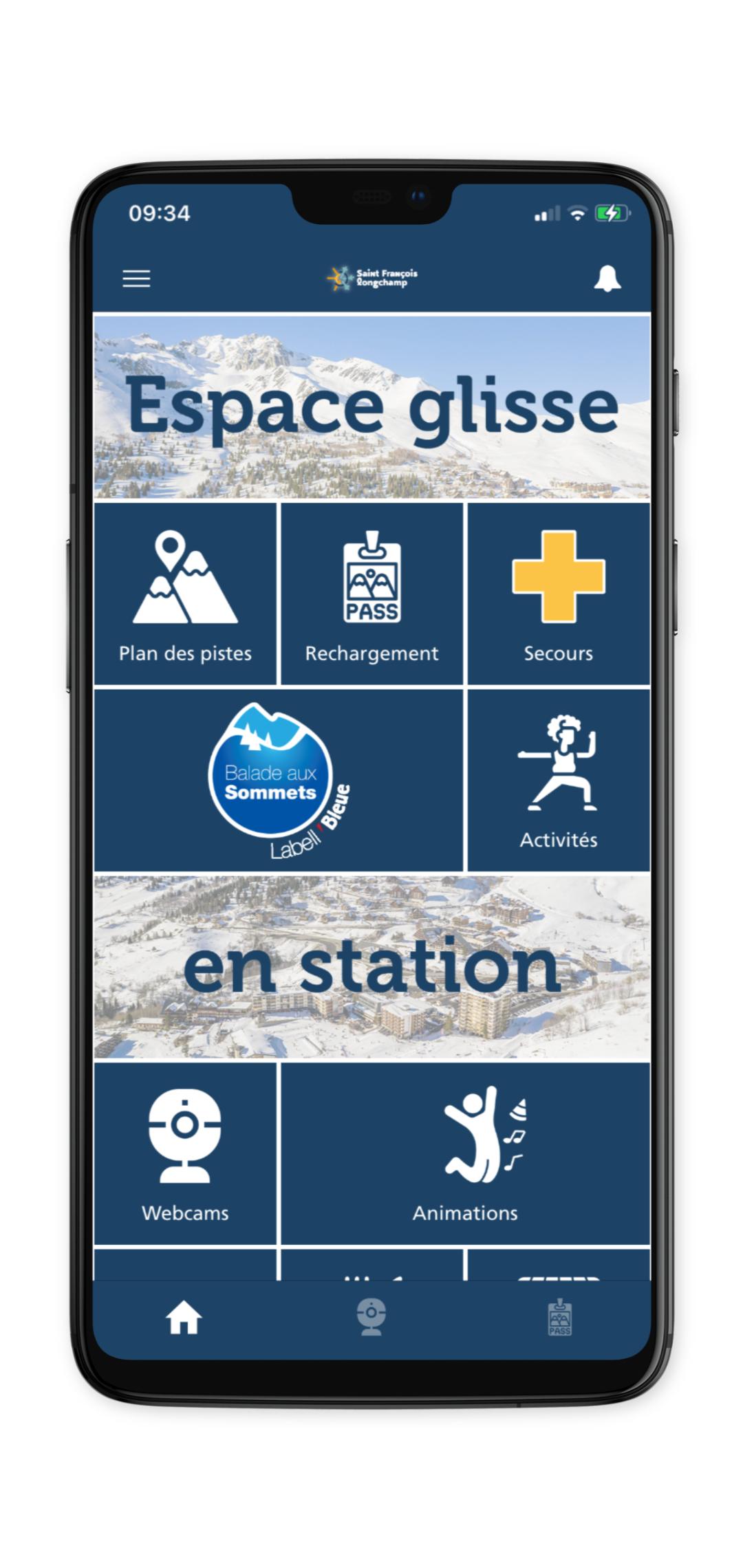Screen dimensions: 743x1568
Task: Switch to the webcam bottom tab
Action: [x=371, y=1318]
